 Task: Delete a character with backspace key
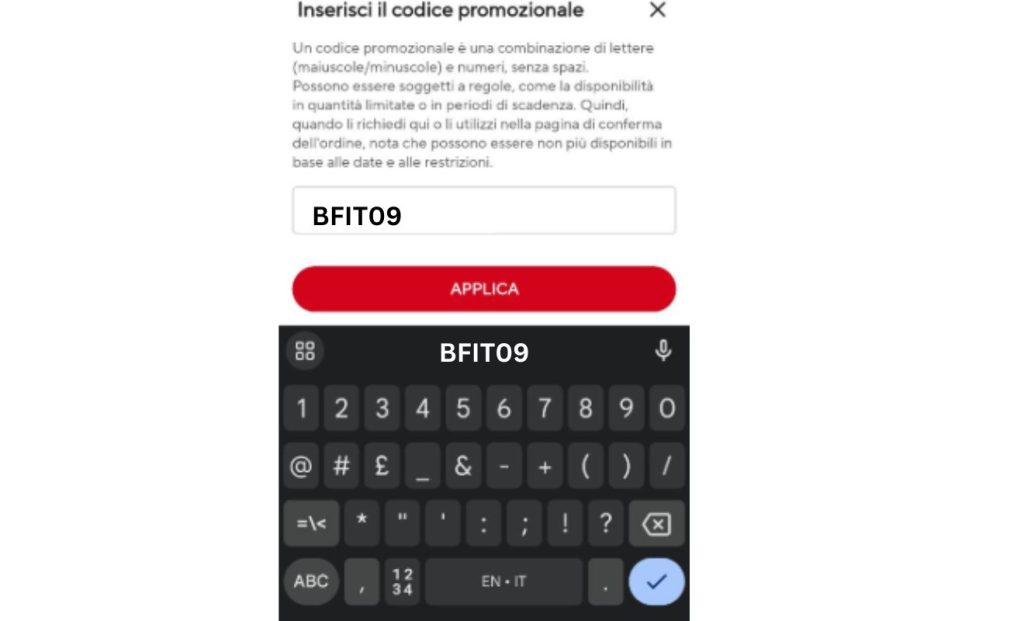pyautogui.click(x=656, y=523)
